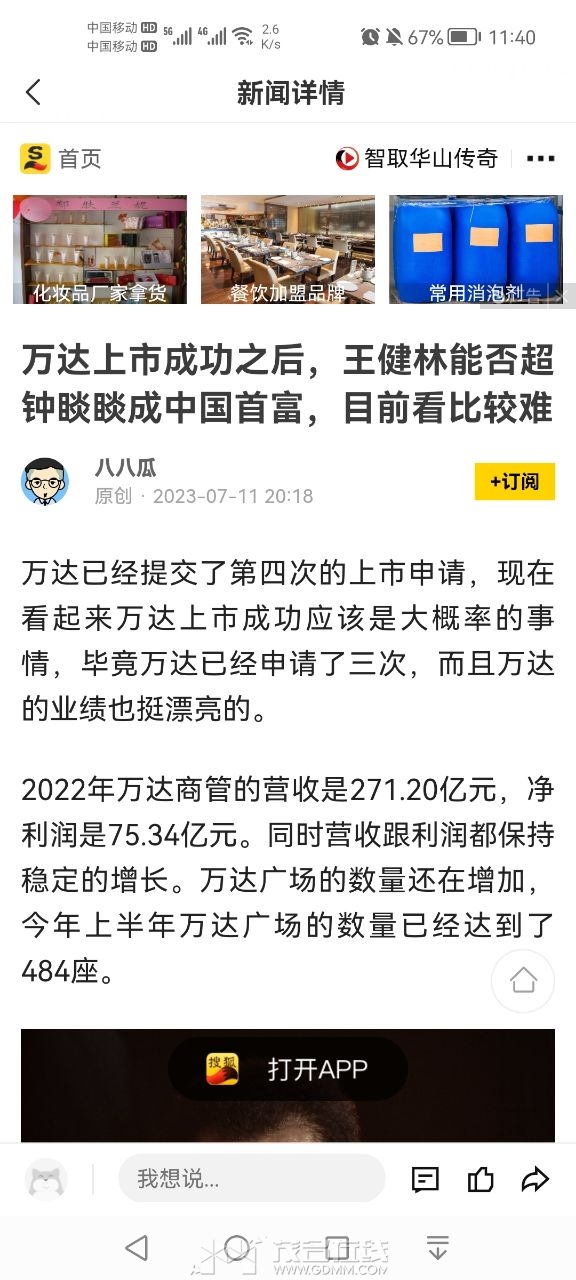Tap the floating home button
Image resolution: width=576 pixels, height=1280 pixels.
click(523, 980)
